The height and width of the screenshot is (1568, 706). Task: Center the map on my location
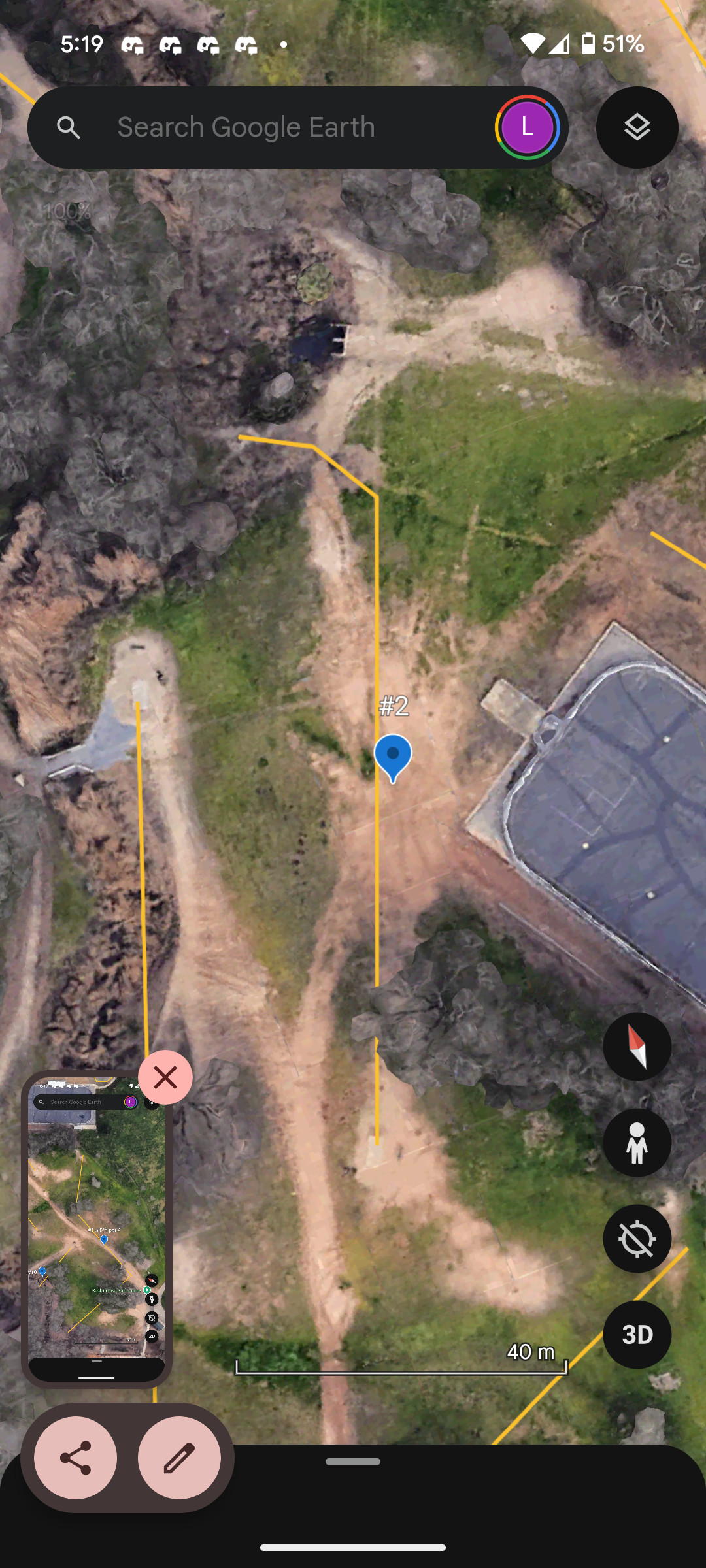pos(637,1239)
